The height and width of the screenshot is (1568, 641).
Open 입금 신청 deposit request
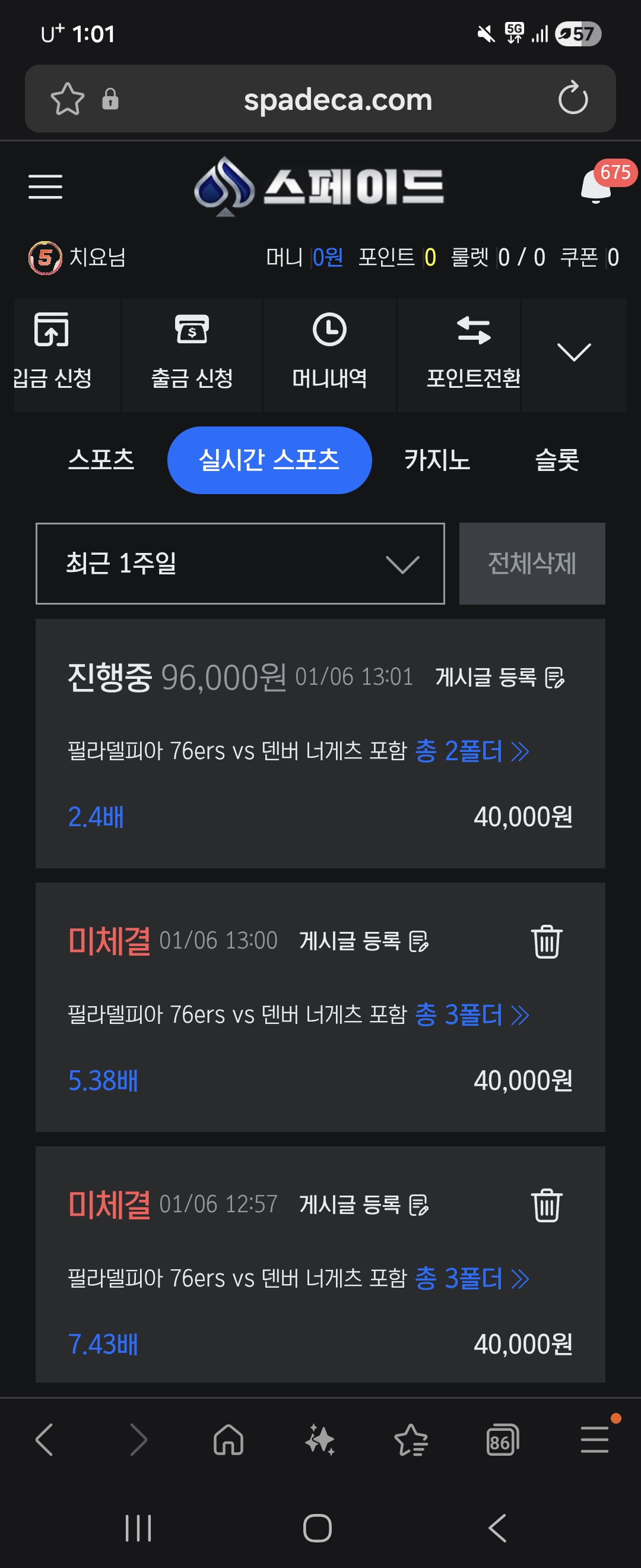52,353
